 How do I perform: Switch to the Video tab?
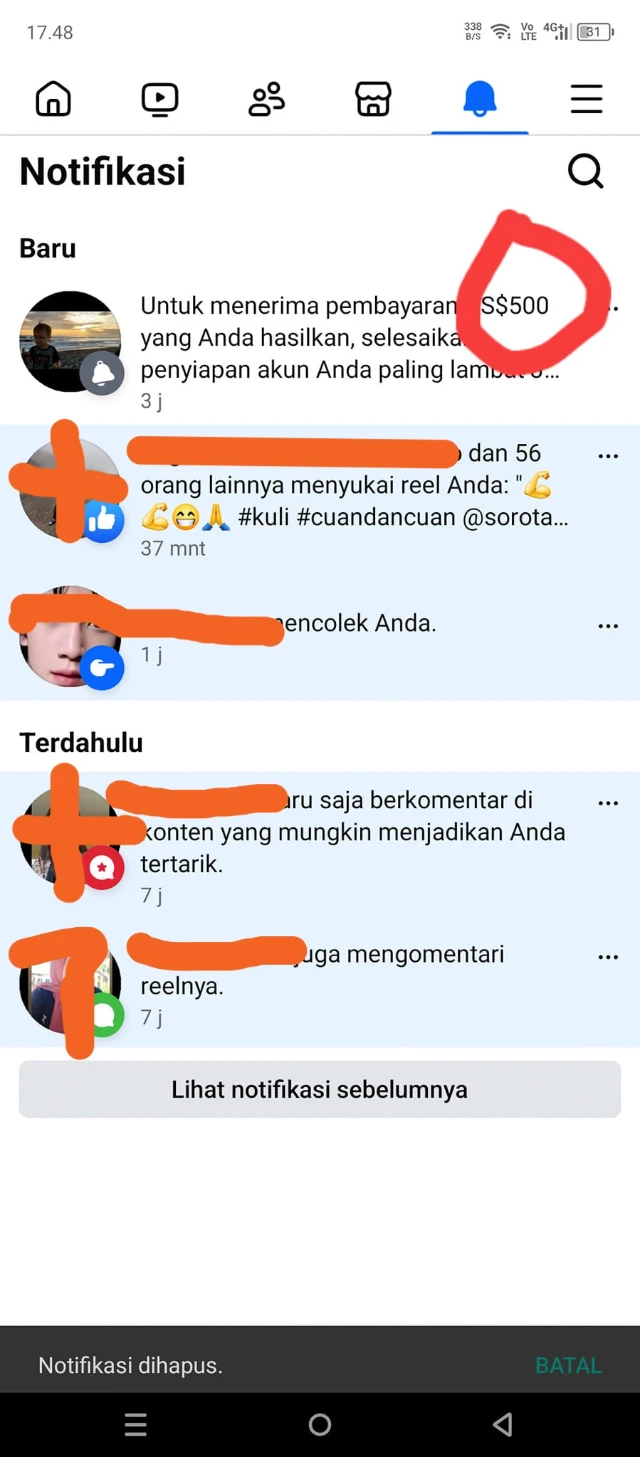(x=160, y=99)
